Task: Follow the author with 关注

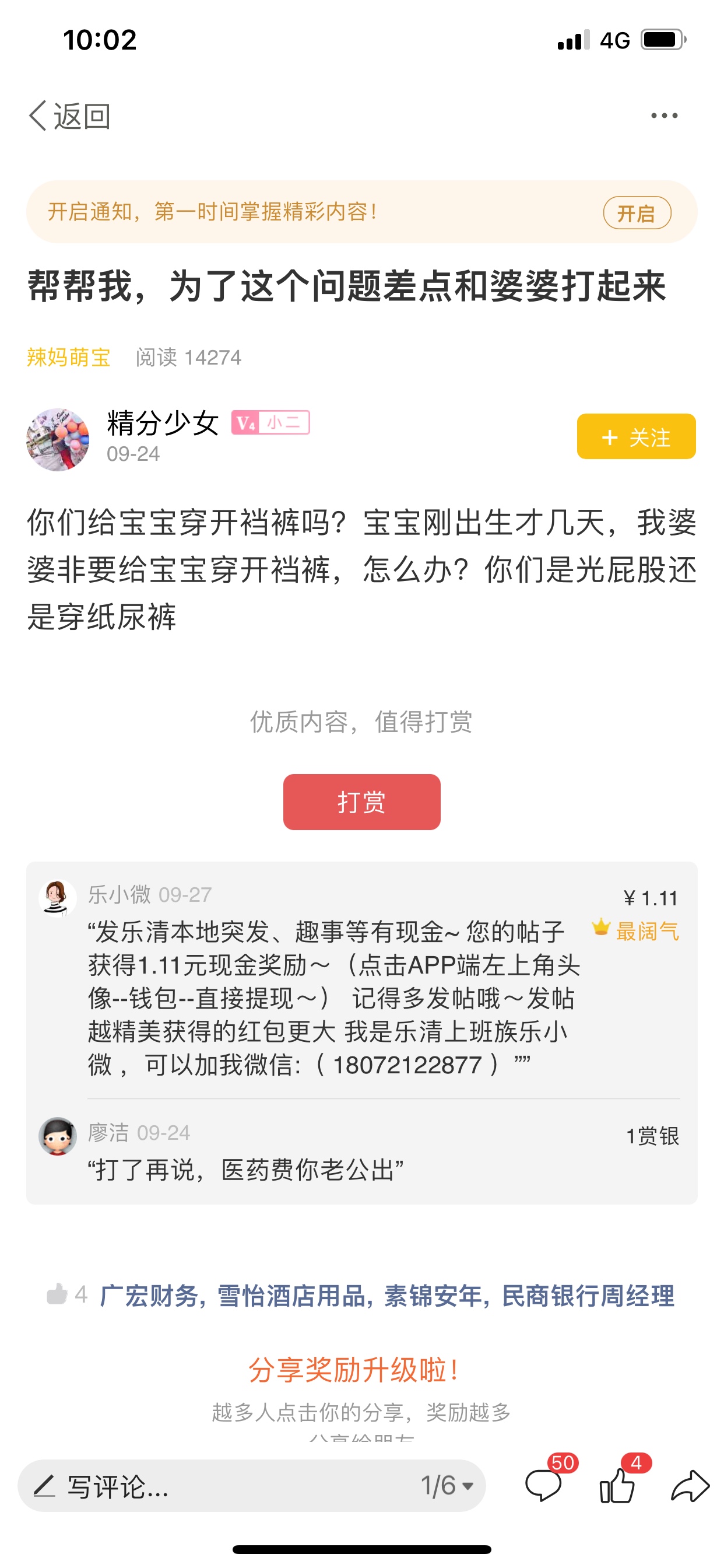Action: (636, 436)
